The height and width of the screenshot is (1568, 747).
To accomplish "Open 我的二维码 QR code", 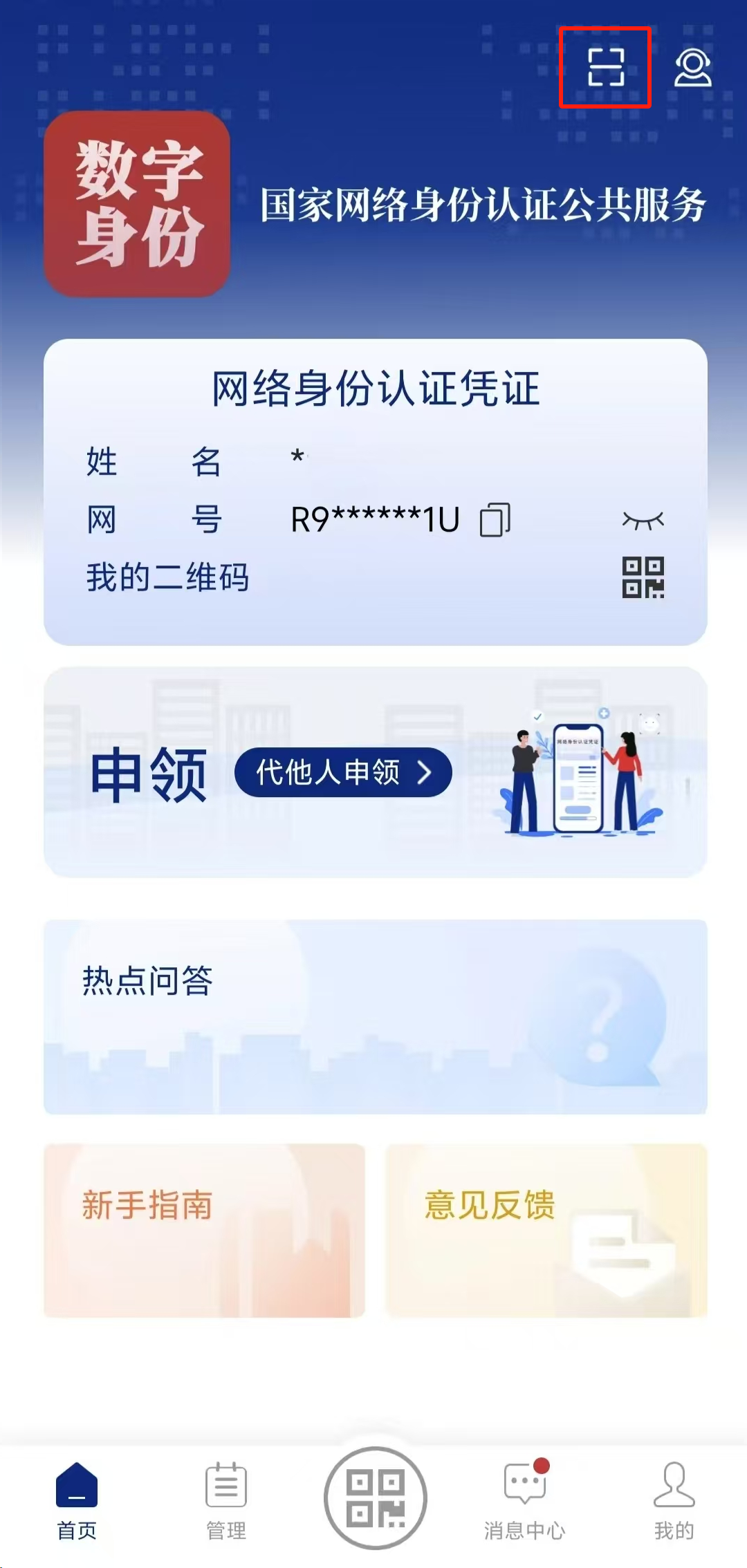I will pyautogui.click(x=643, y=577).
